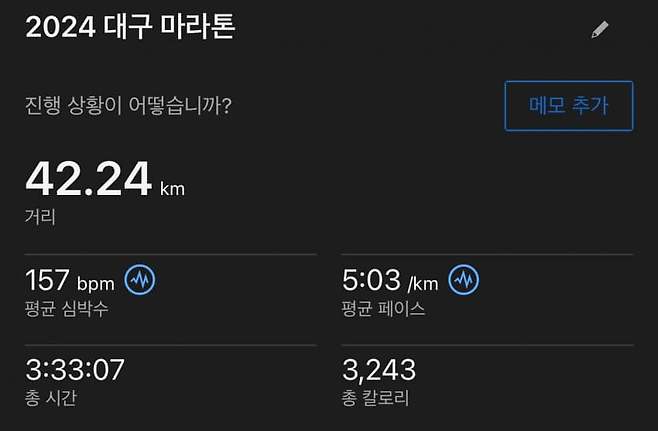Tap the 메모 추가 button

[568, 105]
